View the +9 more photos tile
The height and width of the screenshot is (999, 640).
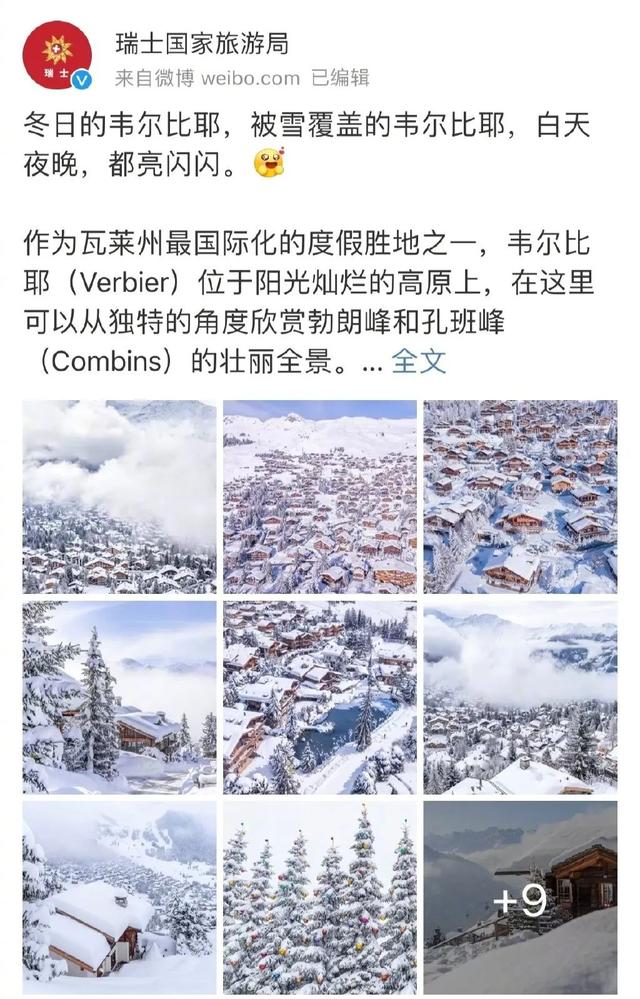coord(520,896)
